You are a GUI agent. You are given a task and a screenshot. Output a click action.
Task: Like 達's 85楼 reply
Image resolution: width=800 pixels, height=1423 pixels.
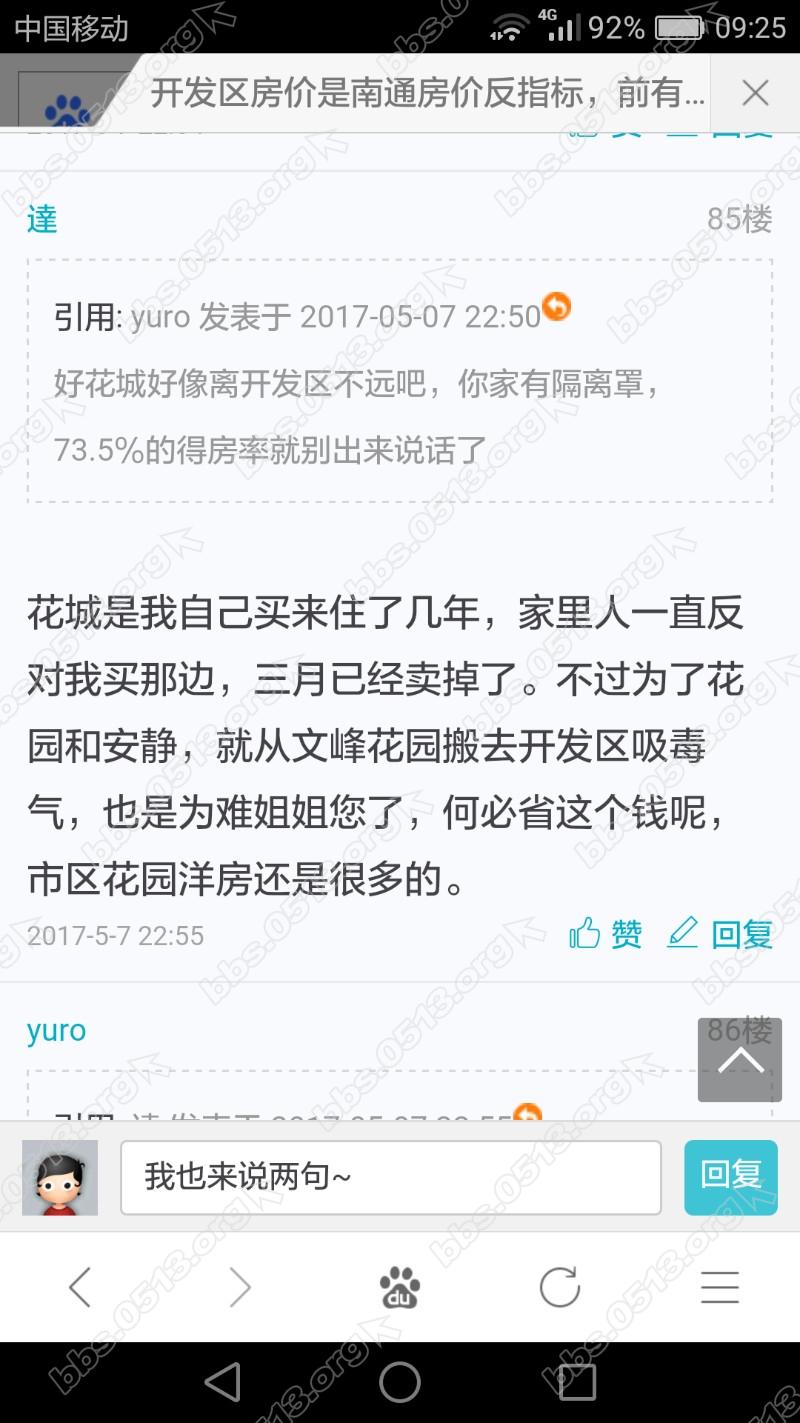606,934
